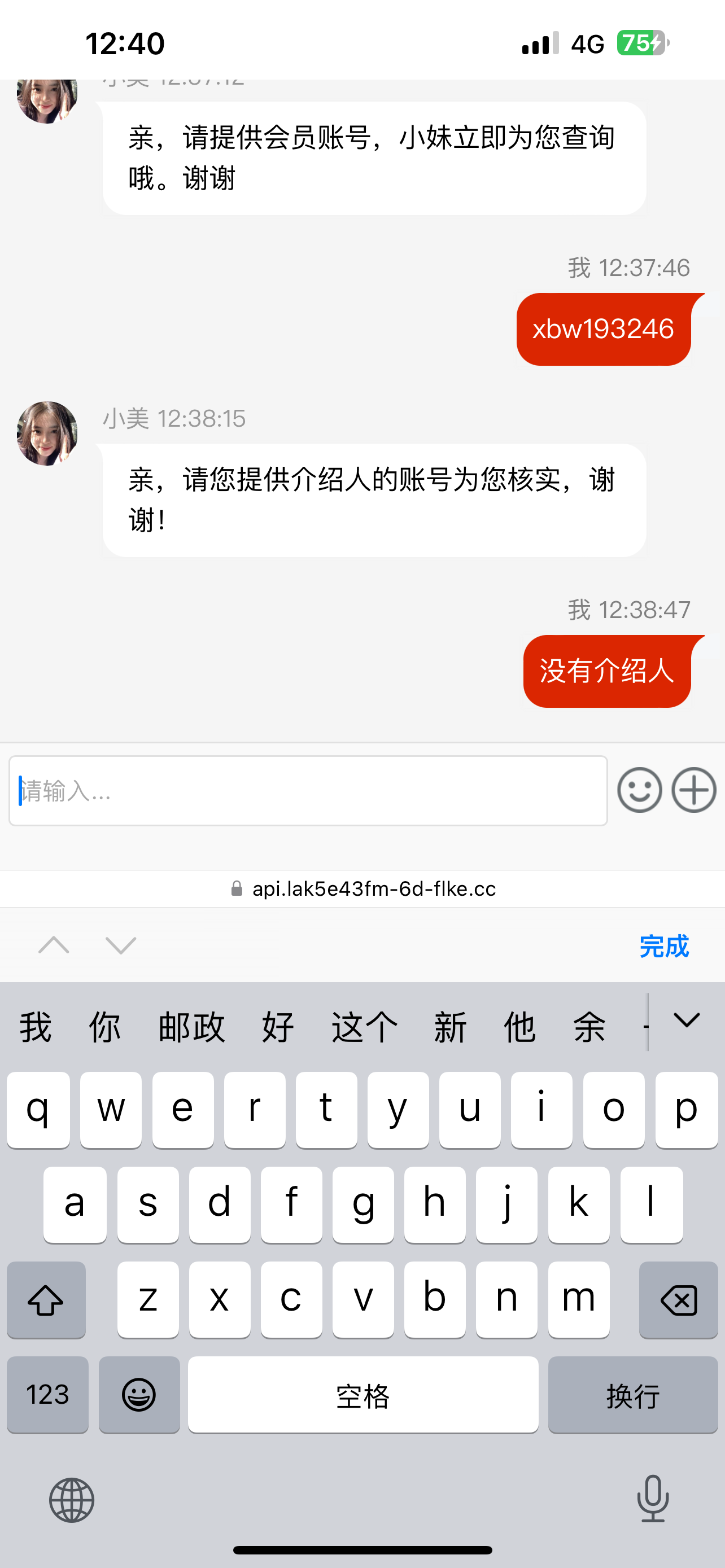Switch keyboard to 123 numbers layout
Screen dimensions: 725x1568
point(47,1395)
